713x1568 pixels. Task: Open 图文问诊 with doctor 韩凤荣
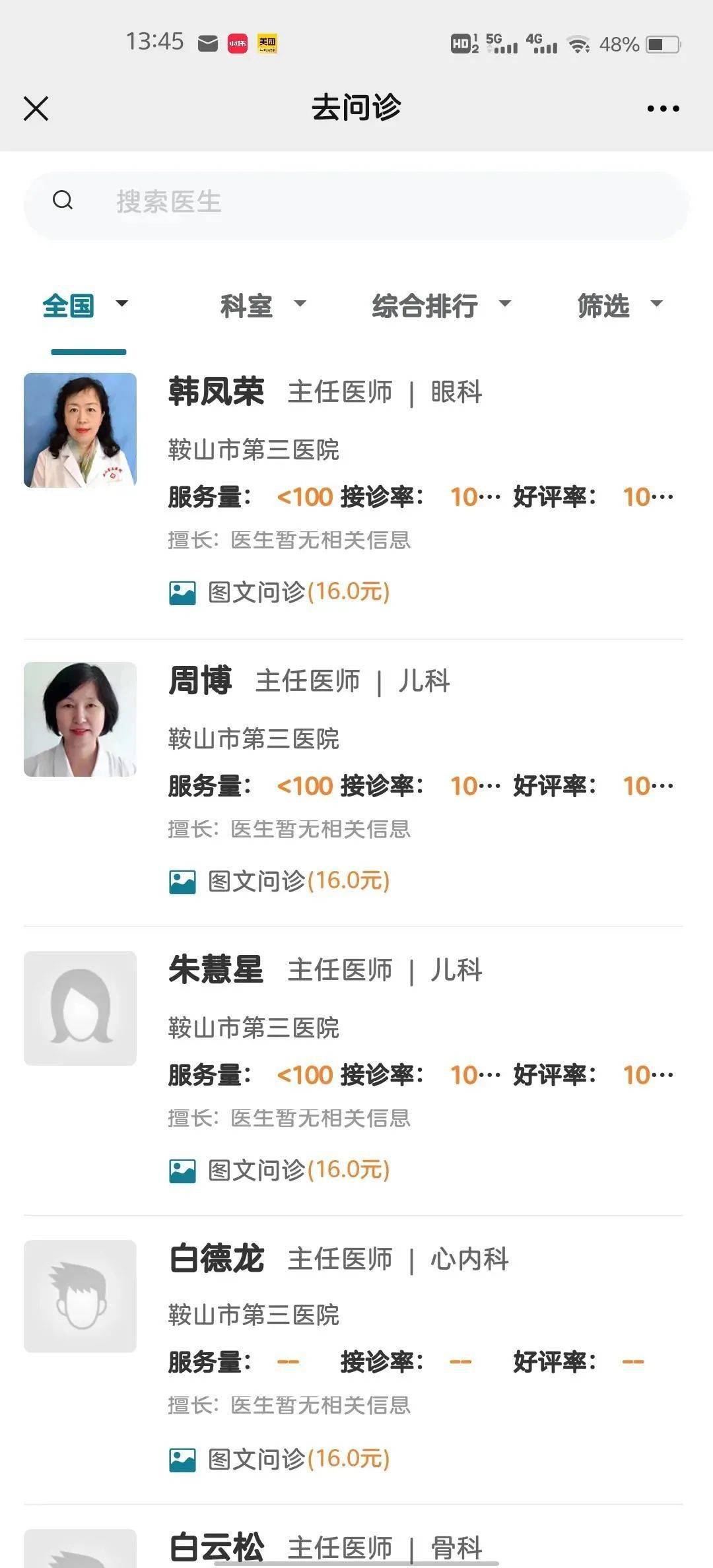coord(180,593)
